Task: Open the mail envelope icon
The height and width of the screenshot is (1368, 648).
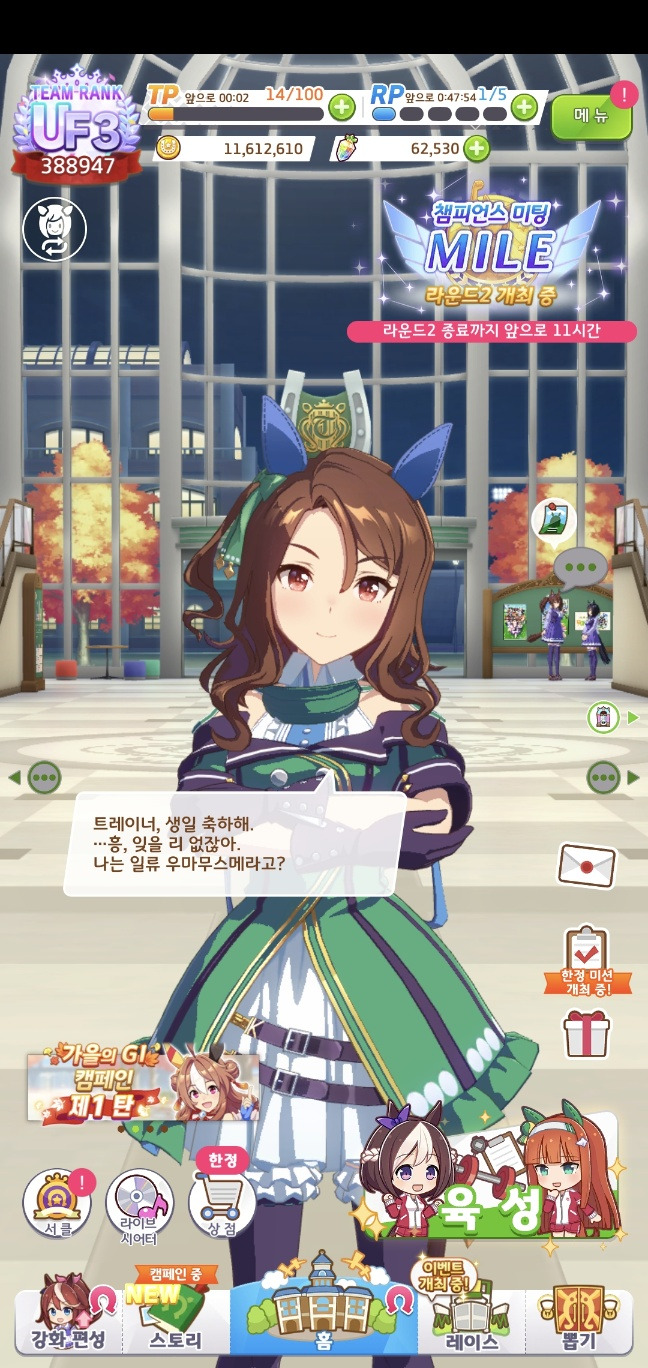Action: [586, 864]
